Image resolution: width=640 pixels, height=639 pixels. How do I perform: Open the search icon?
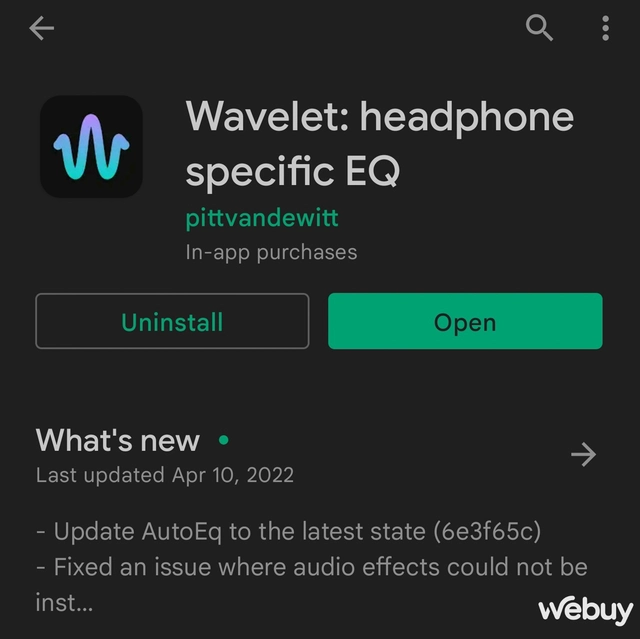(x=539, y=28)
